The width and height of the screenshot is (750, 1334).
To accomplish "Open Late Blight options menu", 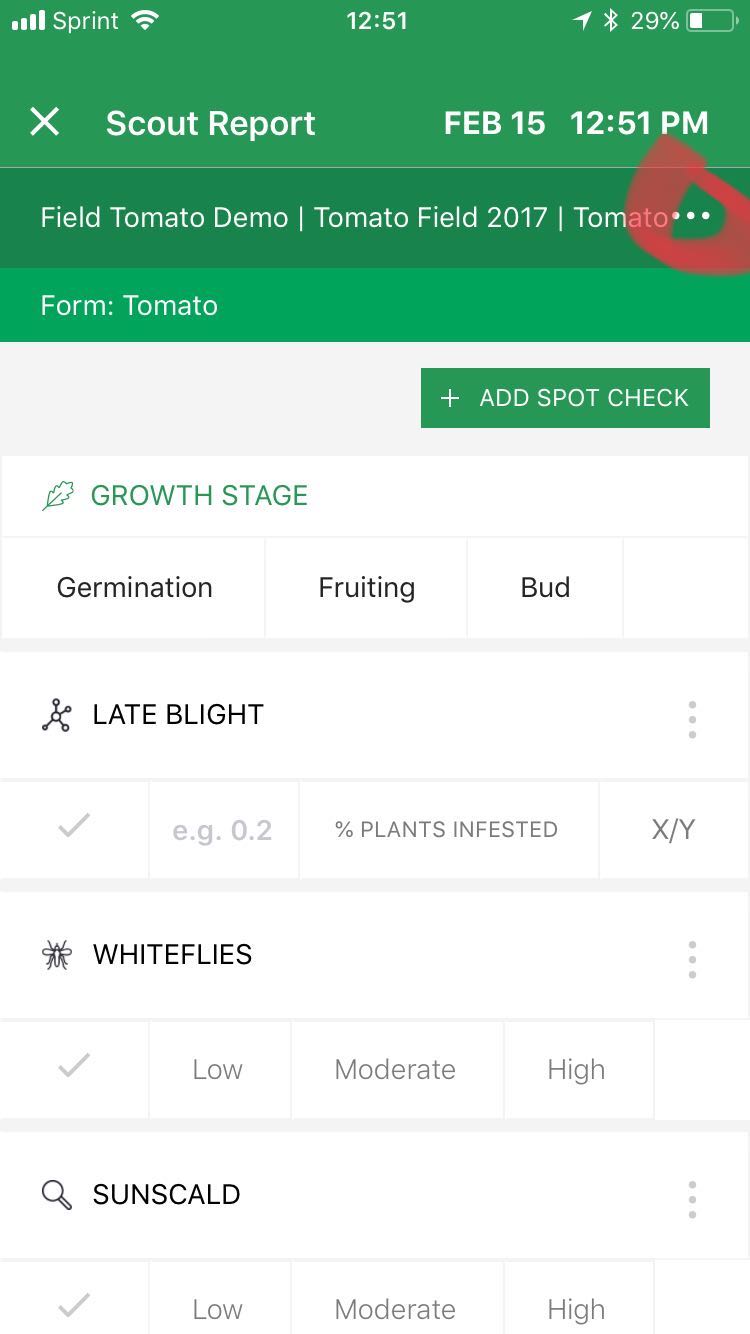I will click(x=692, y=719).
